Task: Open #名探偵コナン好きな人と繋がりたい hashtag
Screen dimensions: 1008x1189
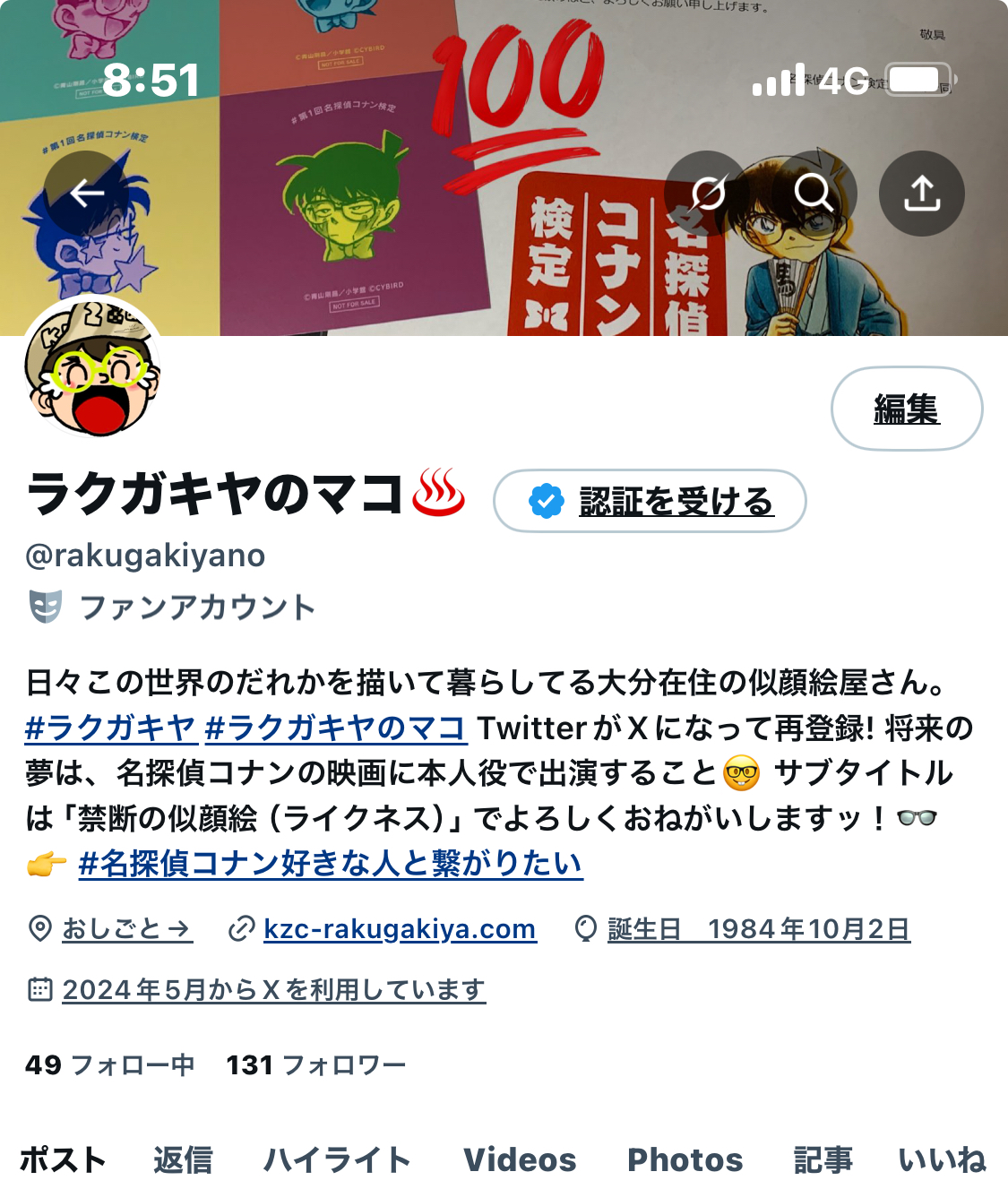Action: click(330, 863)
